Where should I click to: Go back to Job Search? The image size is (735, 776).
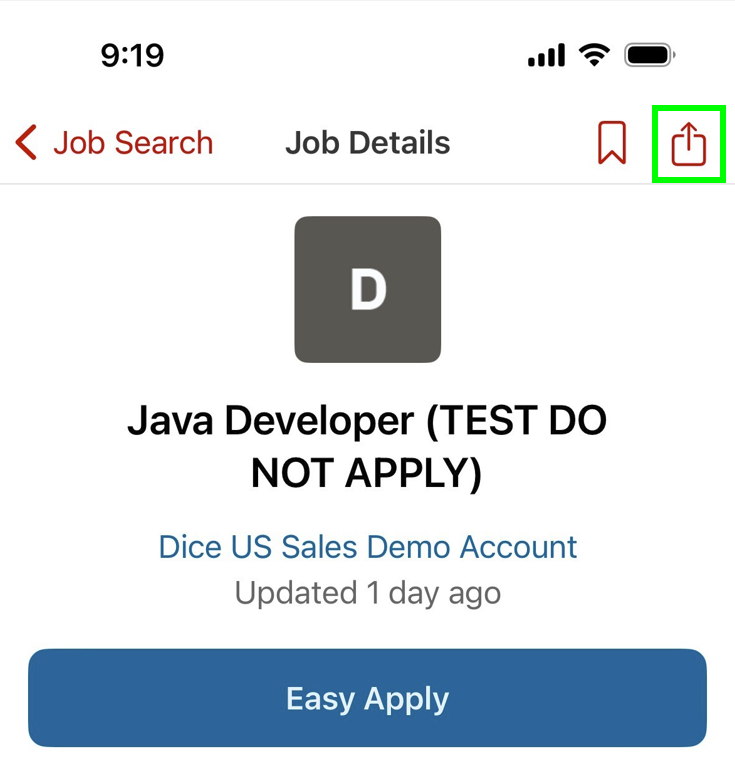(114, 143)
